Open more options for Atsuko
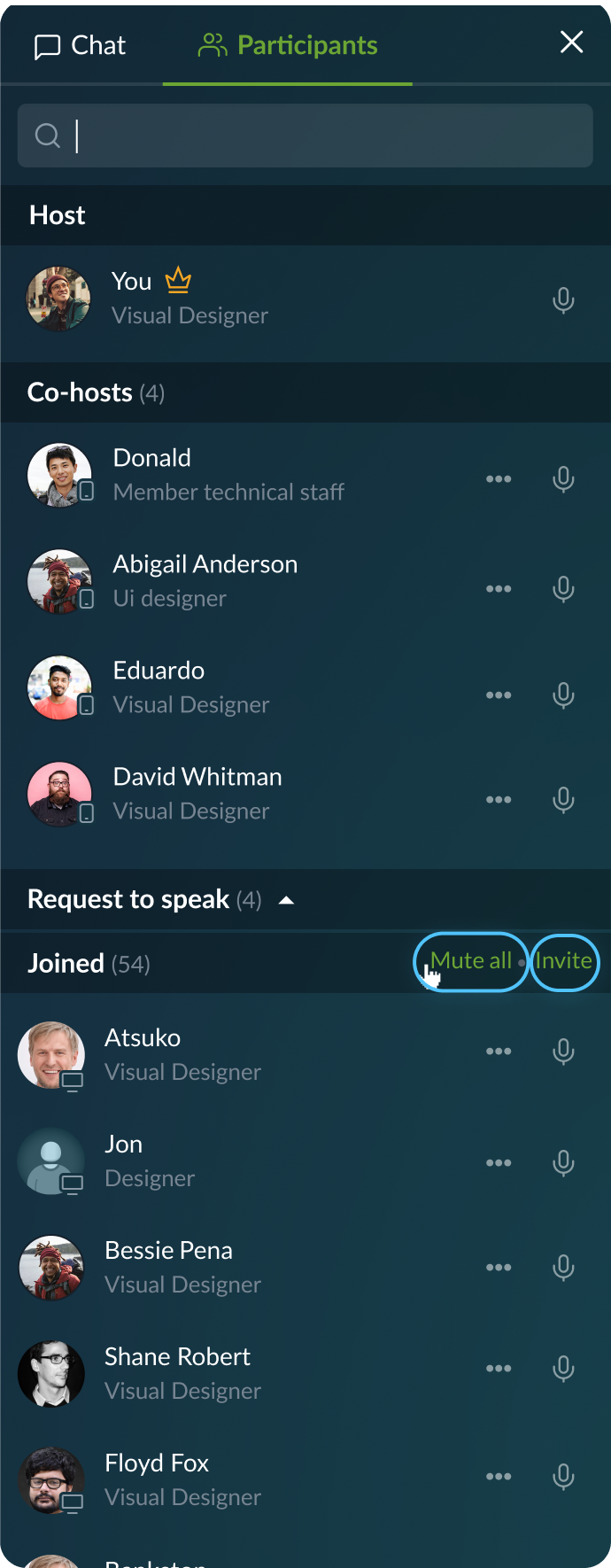Screen dimensions: 611x1568 tap(499, 1052)
